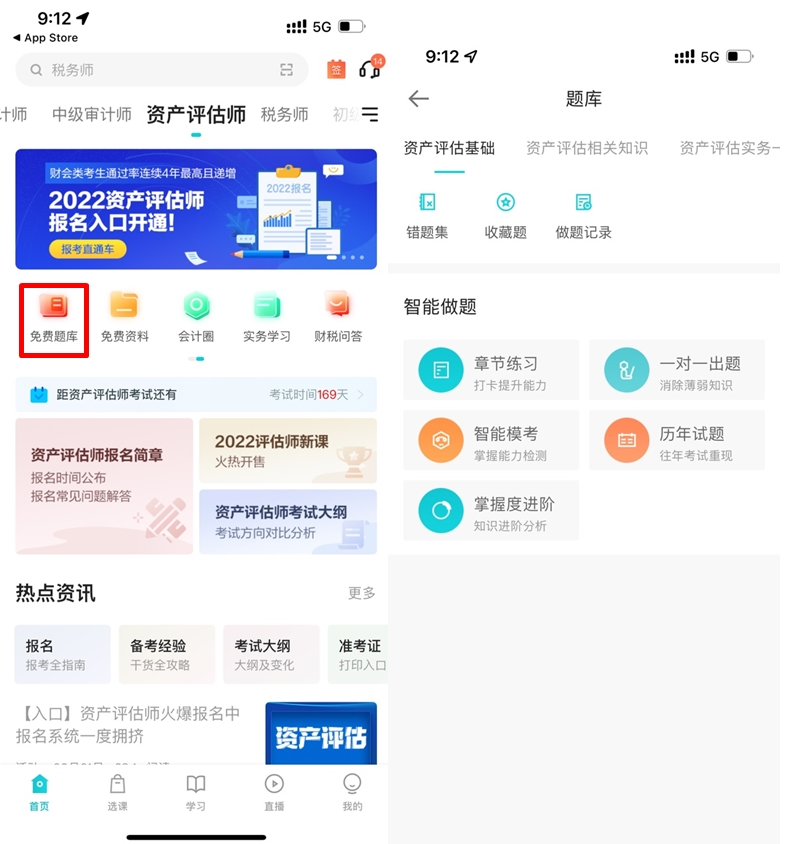
Task: Switch to the 中级审计师 category tab
Action: 92,114
